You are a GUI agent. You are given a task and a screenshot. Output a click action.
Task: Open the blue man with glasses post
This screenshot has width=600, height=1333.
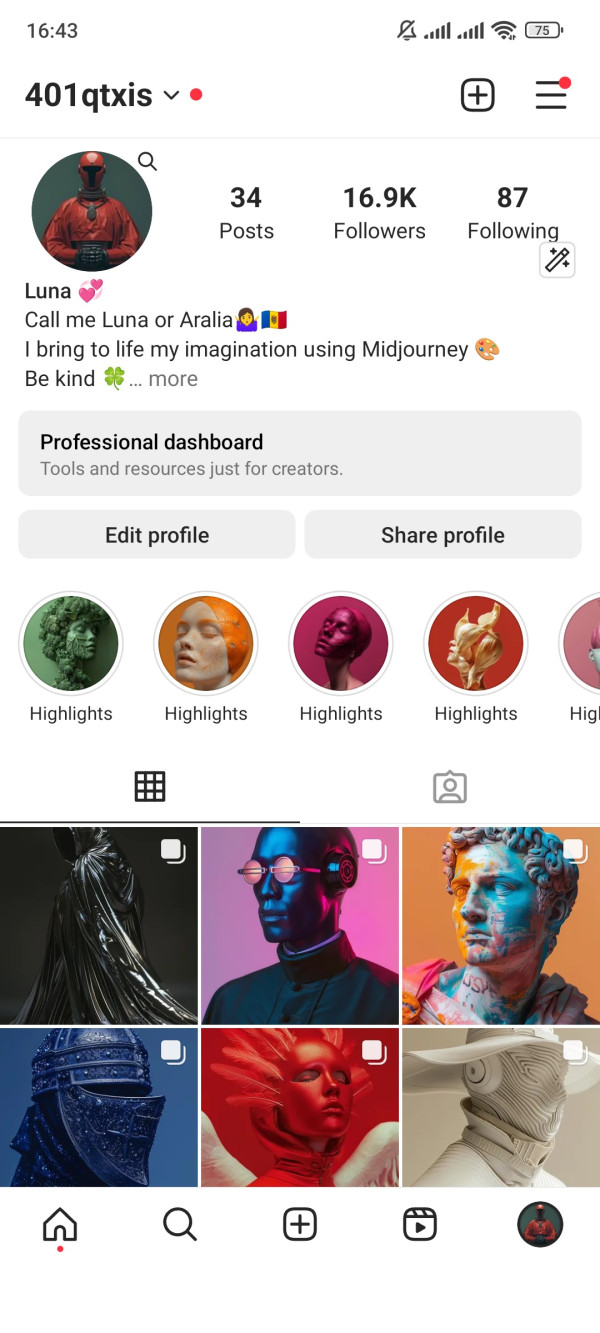pos(300,925)
